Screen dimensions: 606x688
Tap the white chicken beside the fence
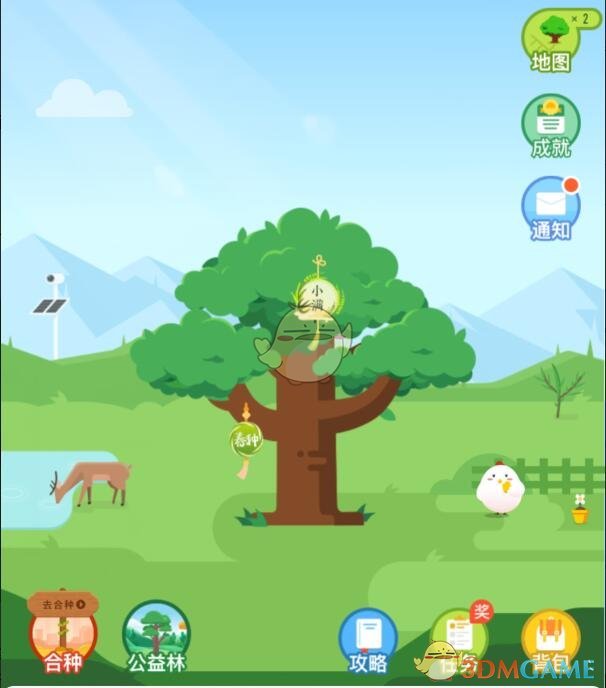[x=498, y=487]
